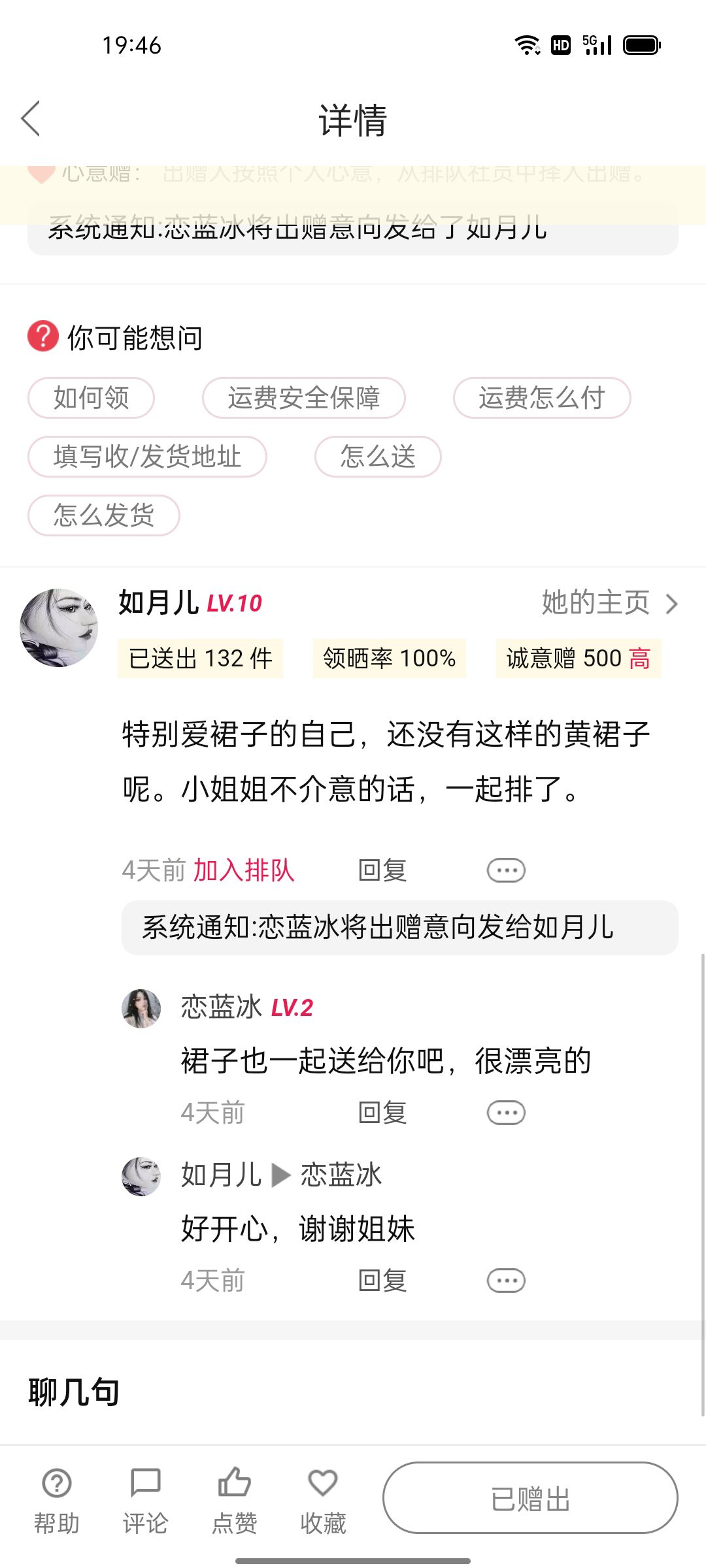Reply to the 好开心，谢谢姐妹 comment
The width and height of the screenshot is (706, 1568).
[382, 1281]
